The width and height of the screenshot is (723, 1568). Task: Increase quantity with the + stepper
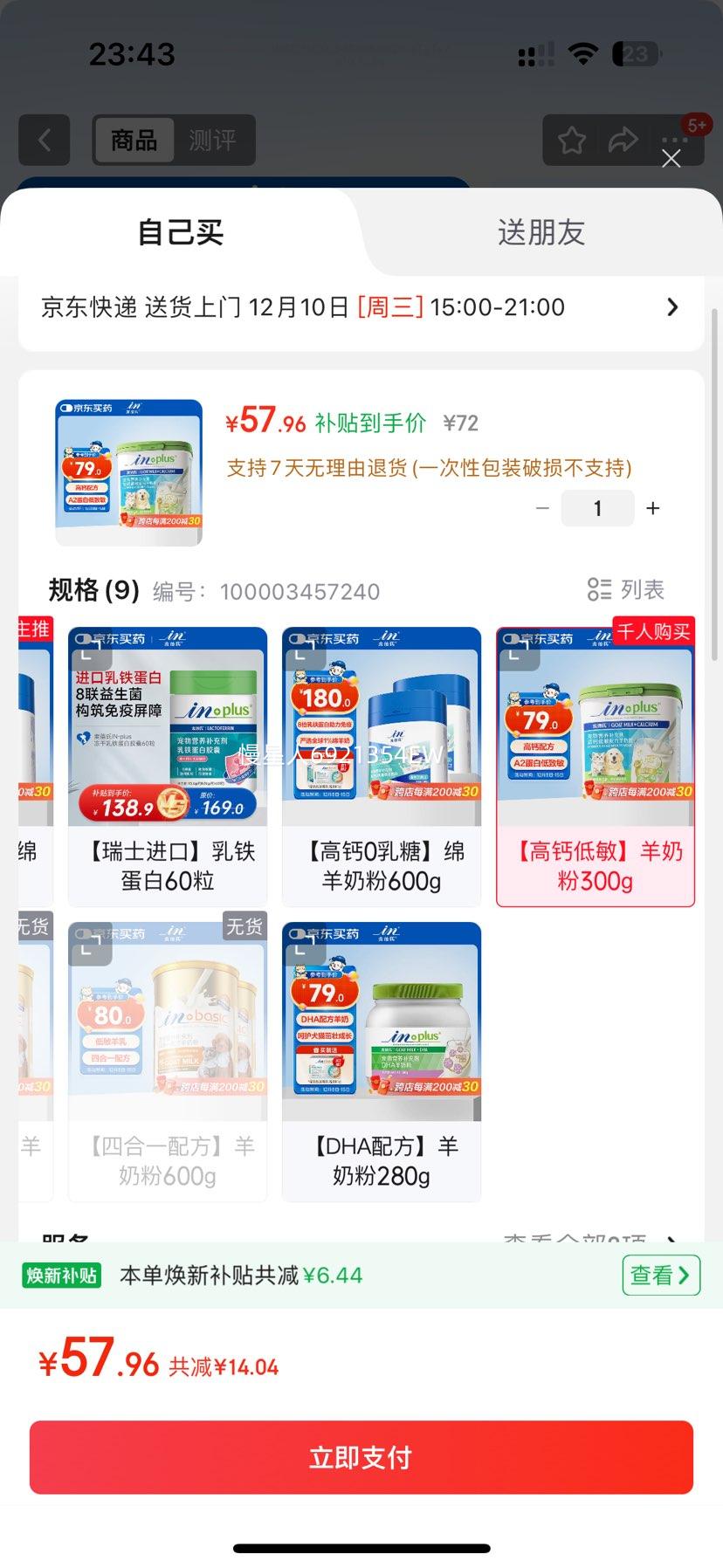tap(652, 507)
